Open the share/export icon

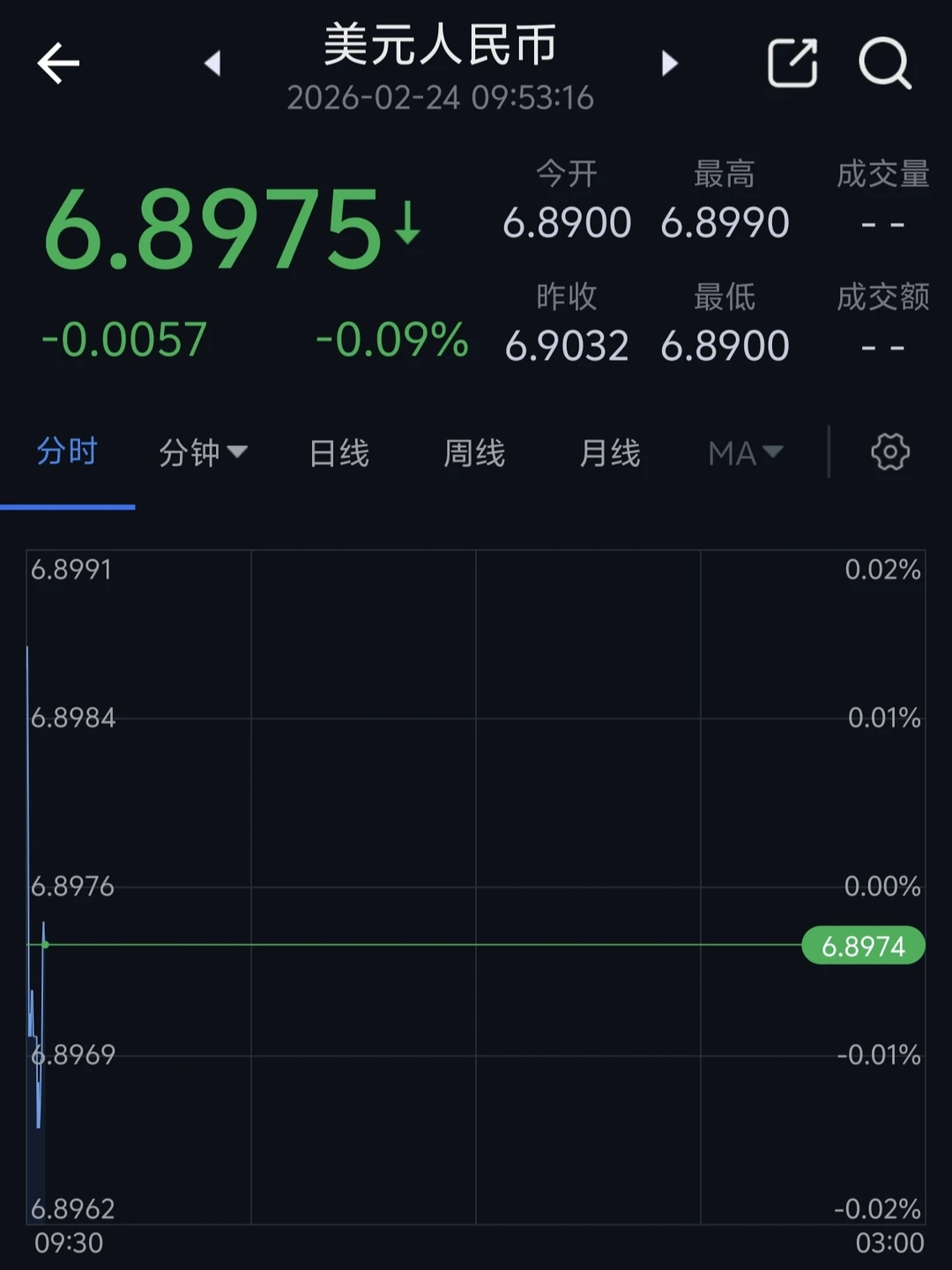[x=792, y=62]
